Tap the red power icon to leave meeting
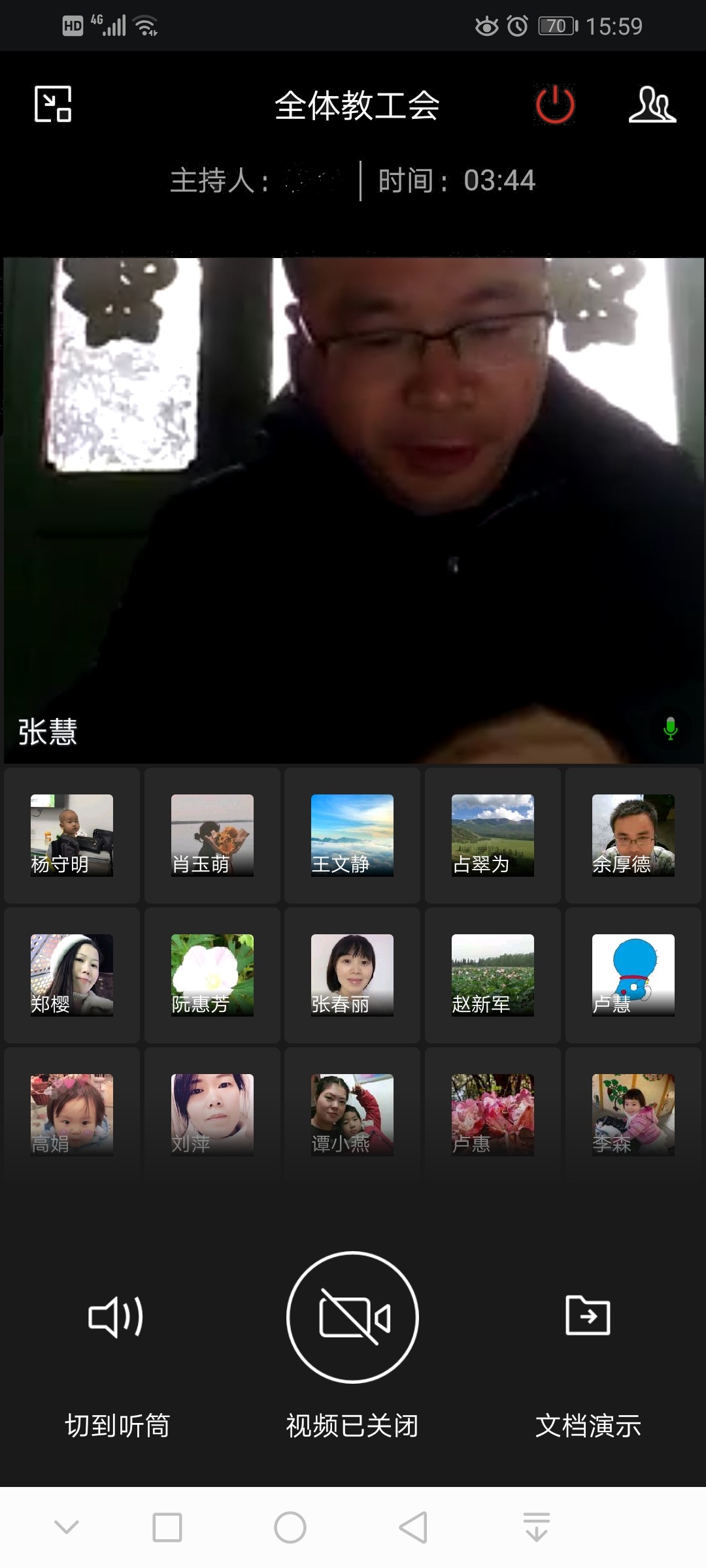The image size is (706, 1568). click(x=555, y=105)
